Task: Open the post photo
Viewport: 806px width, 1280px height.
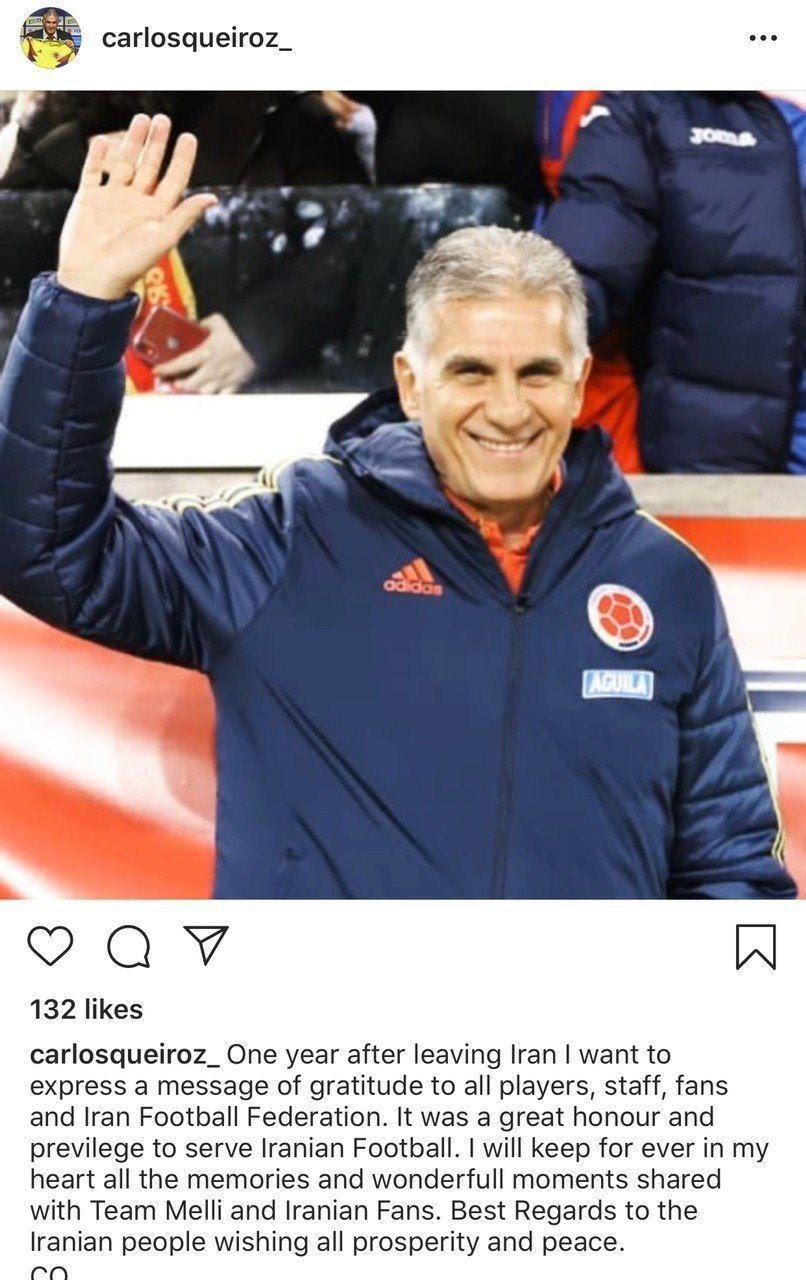Action: [x=403, y=495]
